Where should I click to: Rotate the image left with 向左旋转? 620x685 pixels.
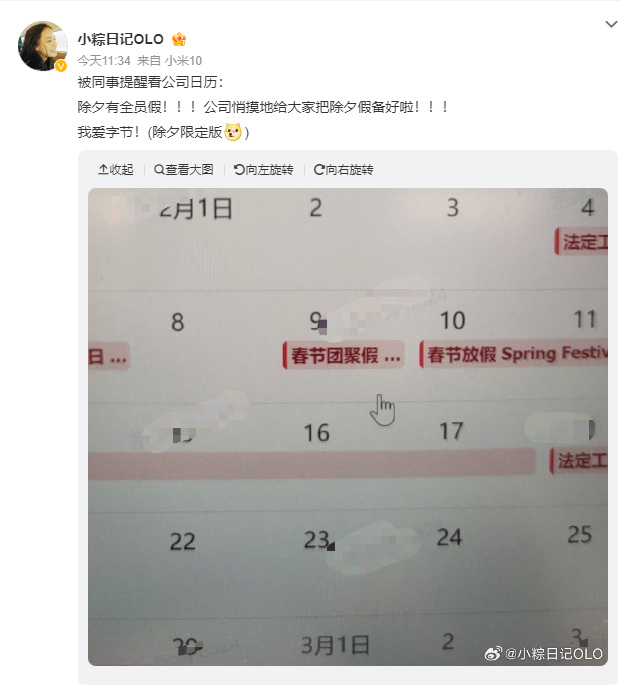[x=264, y=170]
